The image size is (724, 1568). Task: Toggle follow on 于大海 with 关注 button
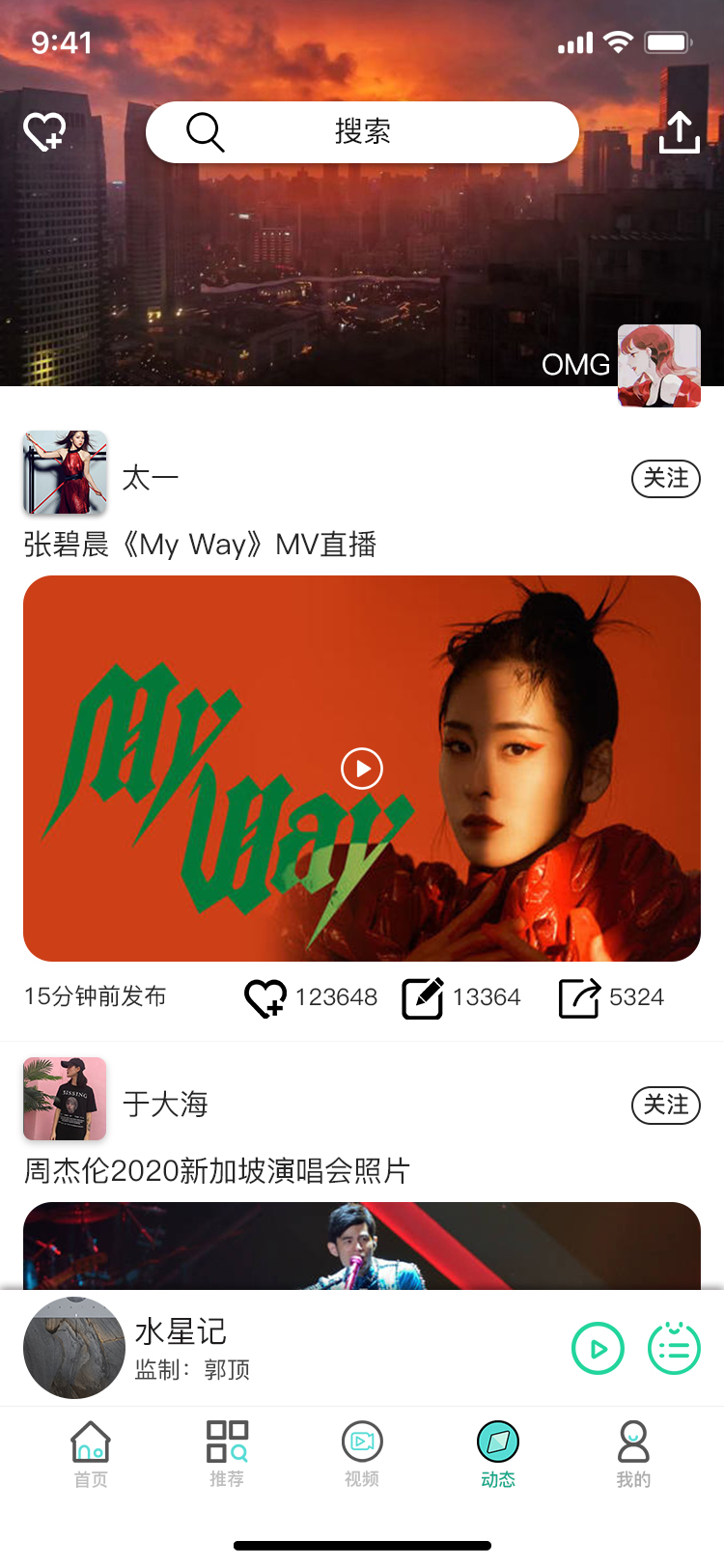point(665,1106)
